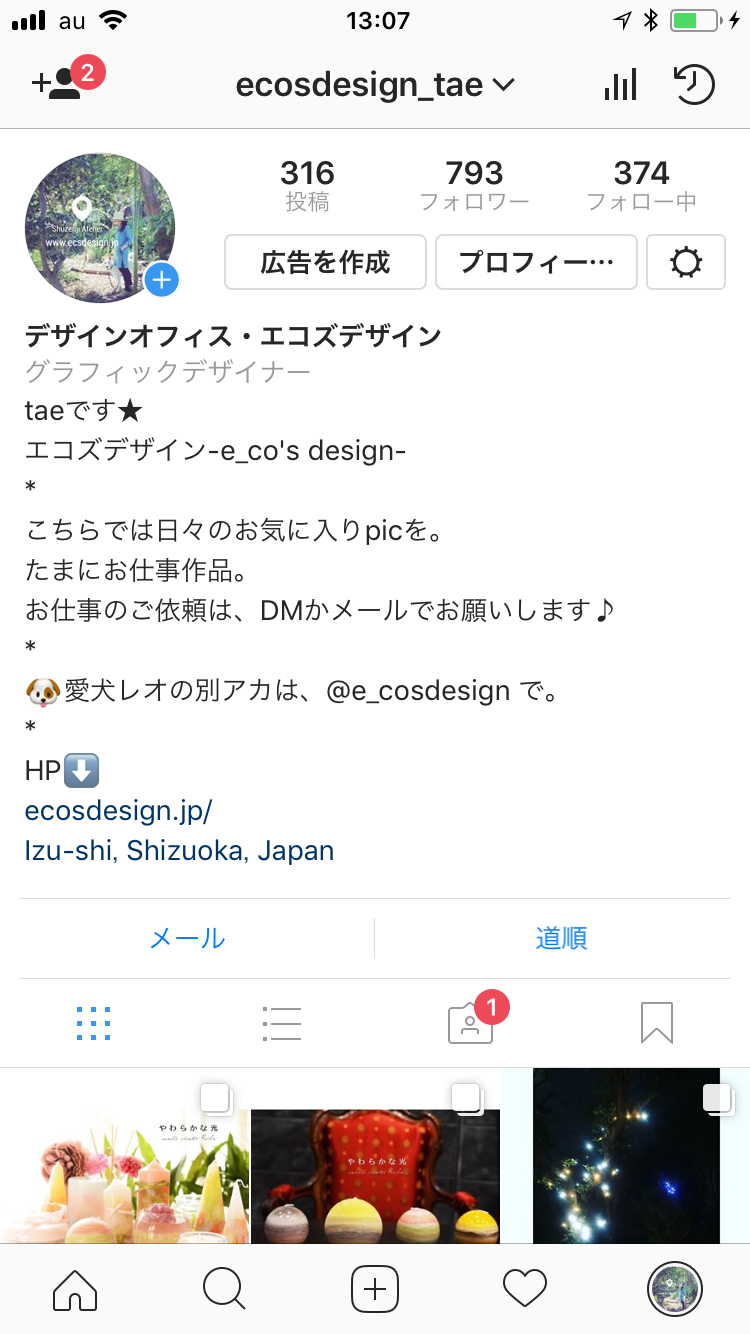The image size is (750, 1334).
Task: Switch to the list view tab
Action: (281, 1023)
